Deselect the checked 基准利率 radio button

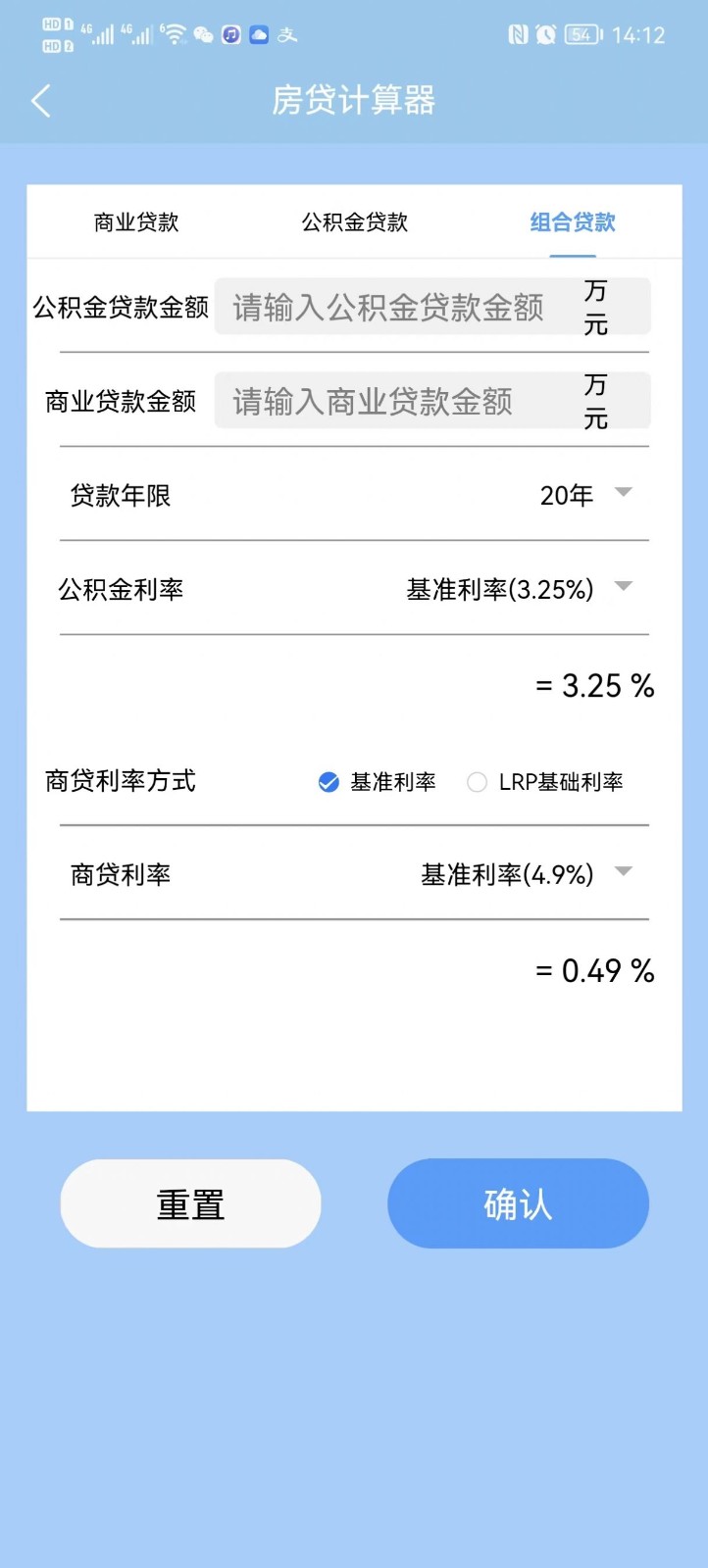click(329, 782)
